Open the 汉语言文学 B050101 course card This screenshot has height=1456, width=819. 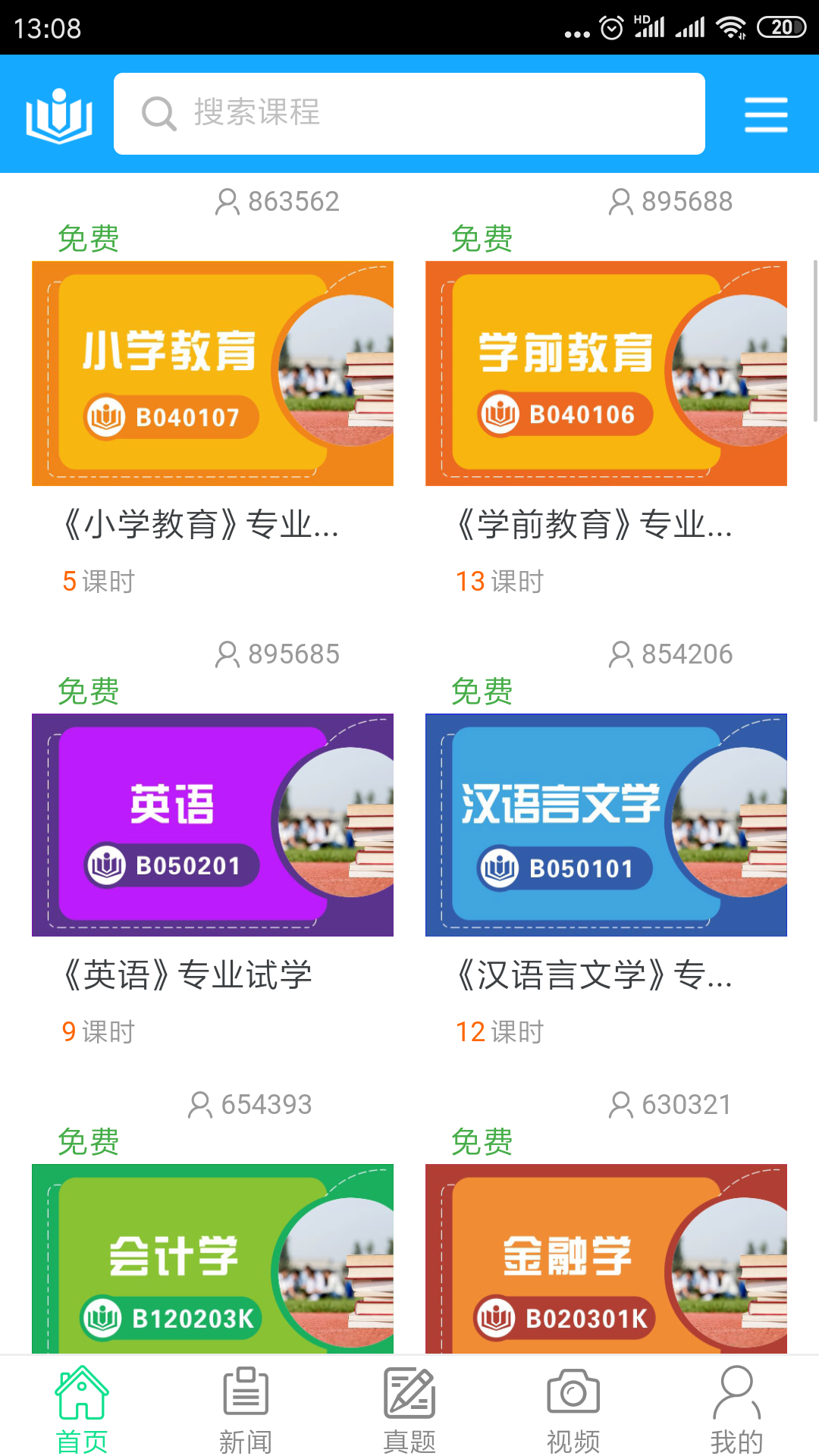pos(607,824)
